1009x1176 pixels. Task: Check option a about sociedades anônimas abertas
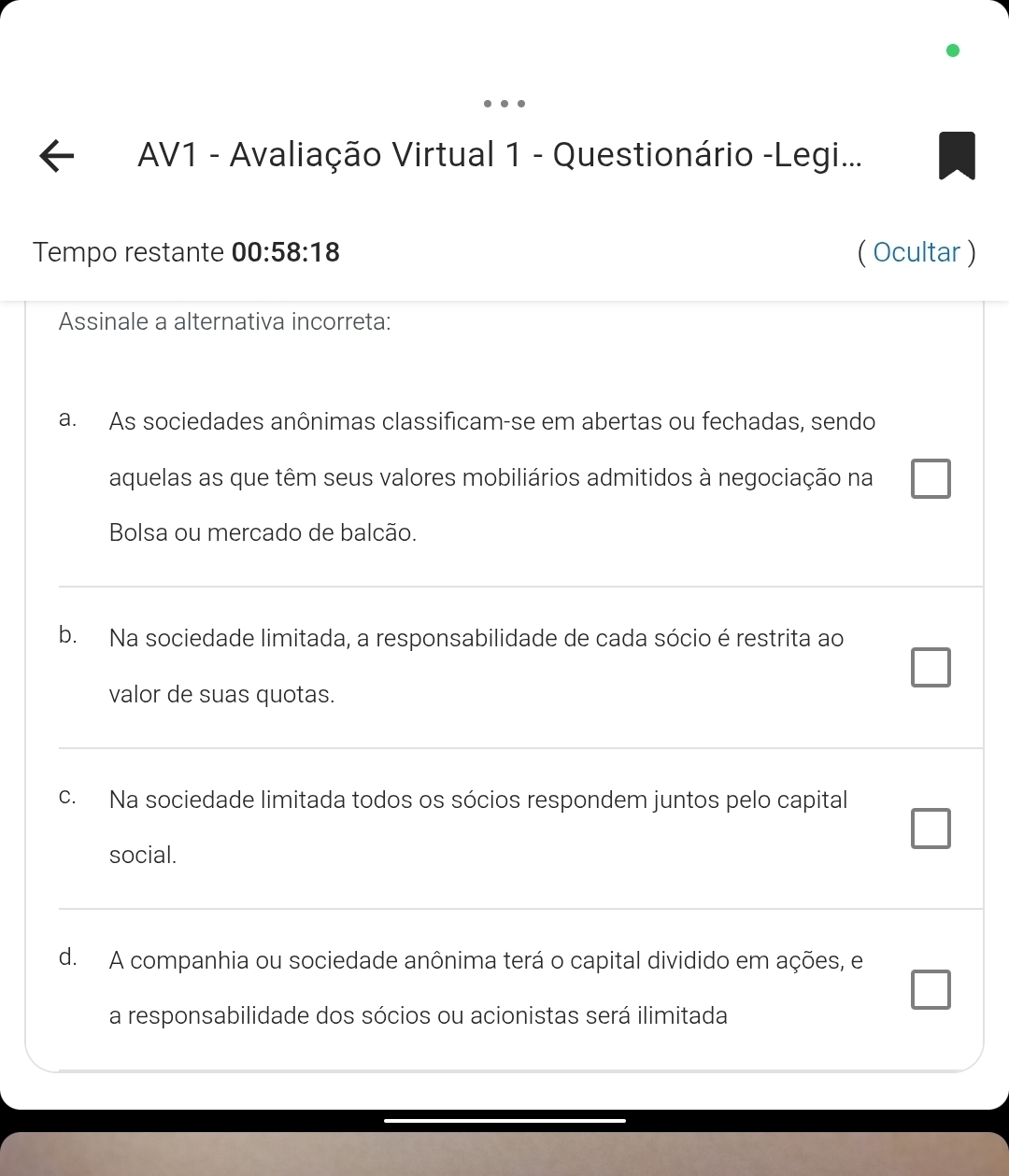(931, 478)
